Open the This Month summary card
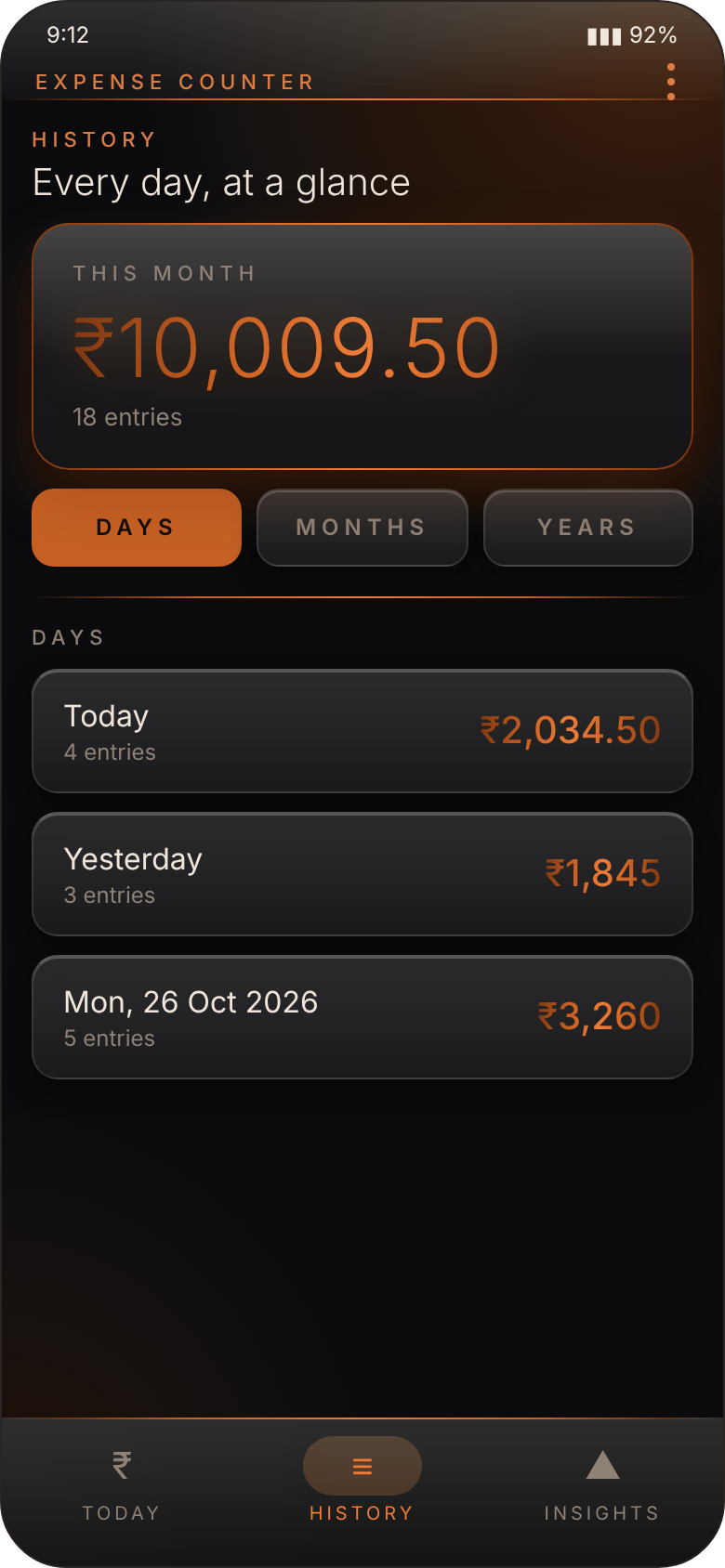This screenshot has height=1568, width=725. [x=362, y=346]
